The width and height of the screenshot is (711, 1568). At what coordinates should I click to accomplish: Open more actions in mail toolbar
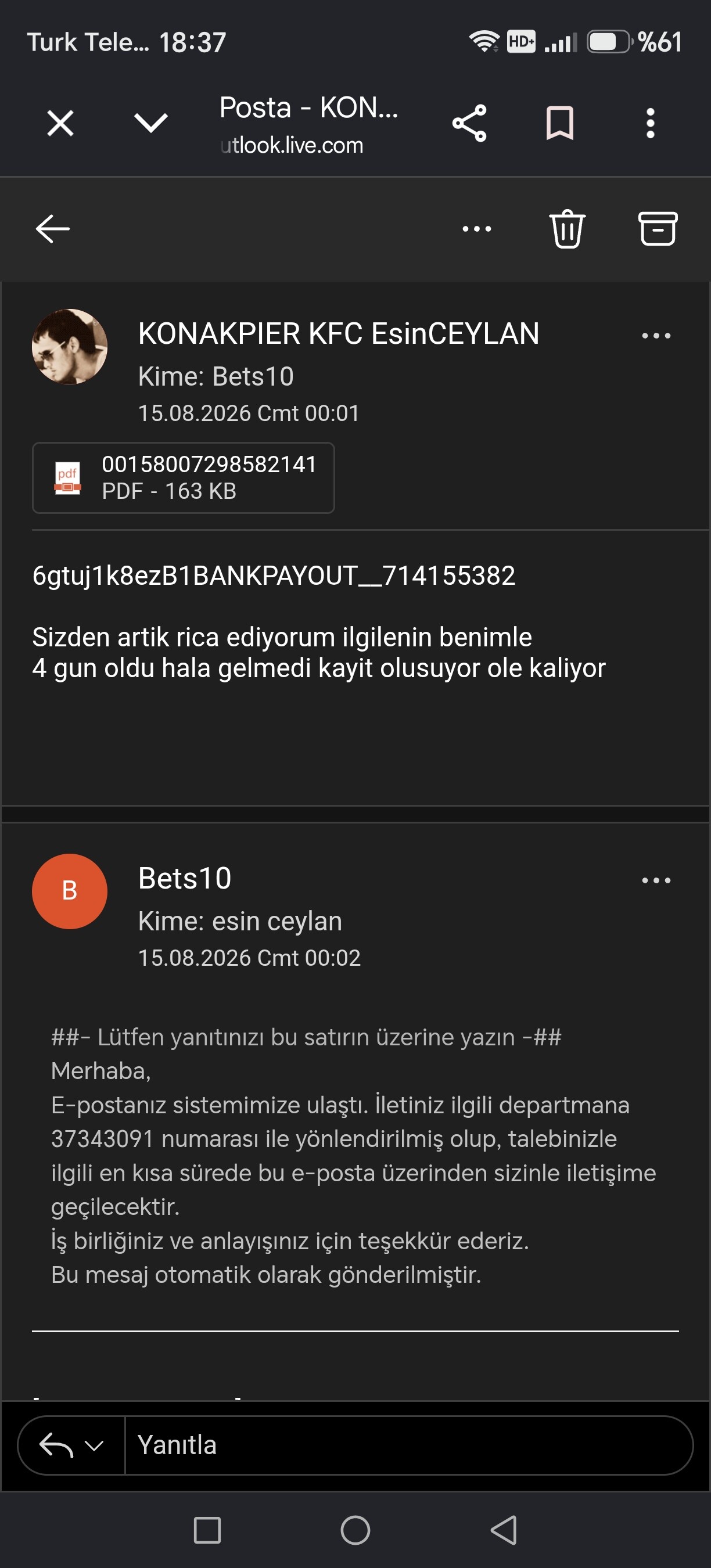tap(477, 229)
